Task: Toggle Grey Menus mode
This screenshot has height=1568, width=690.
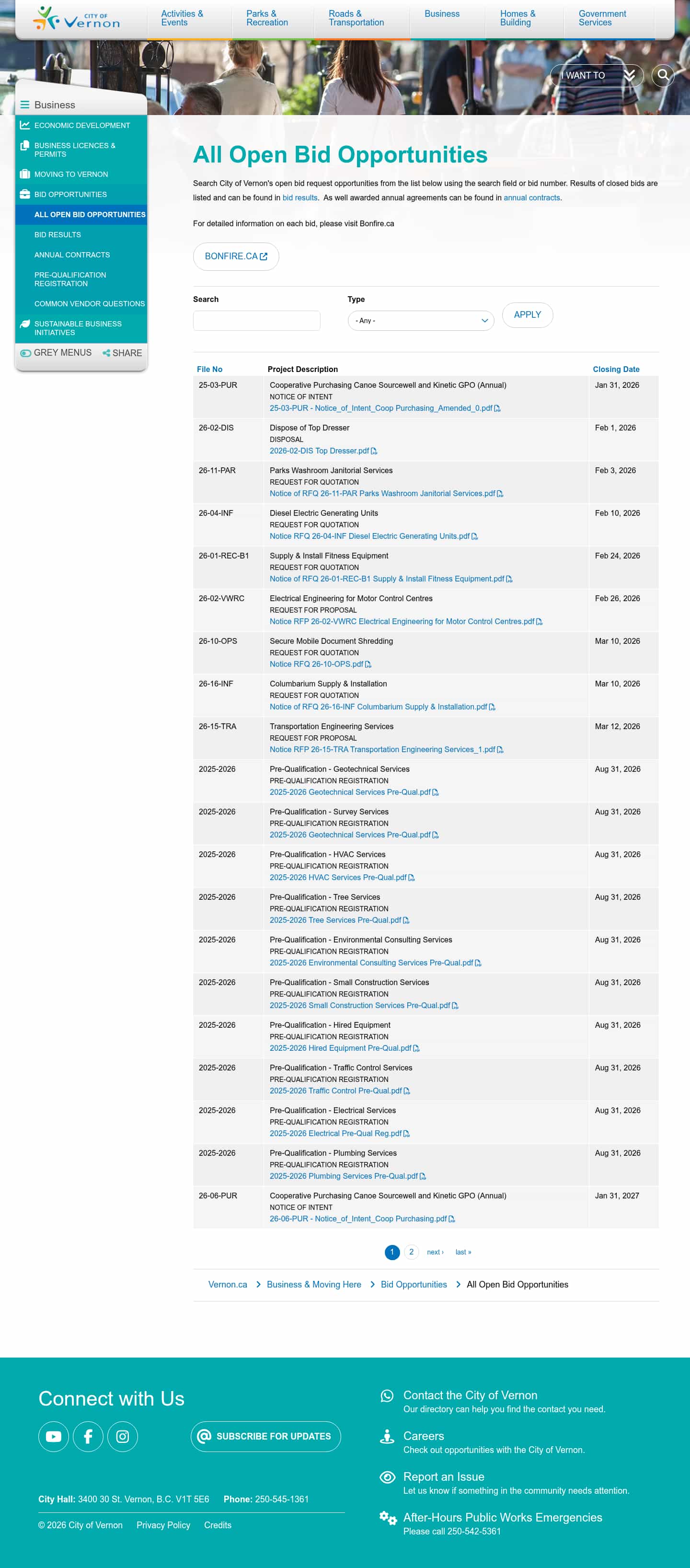Action: pos(56,352)
